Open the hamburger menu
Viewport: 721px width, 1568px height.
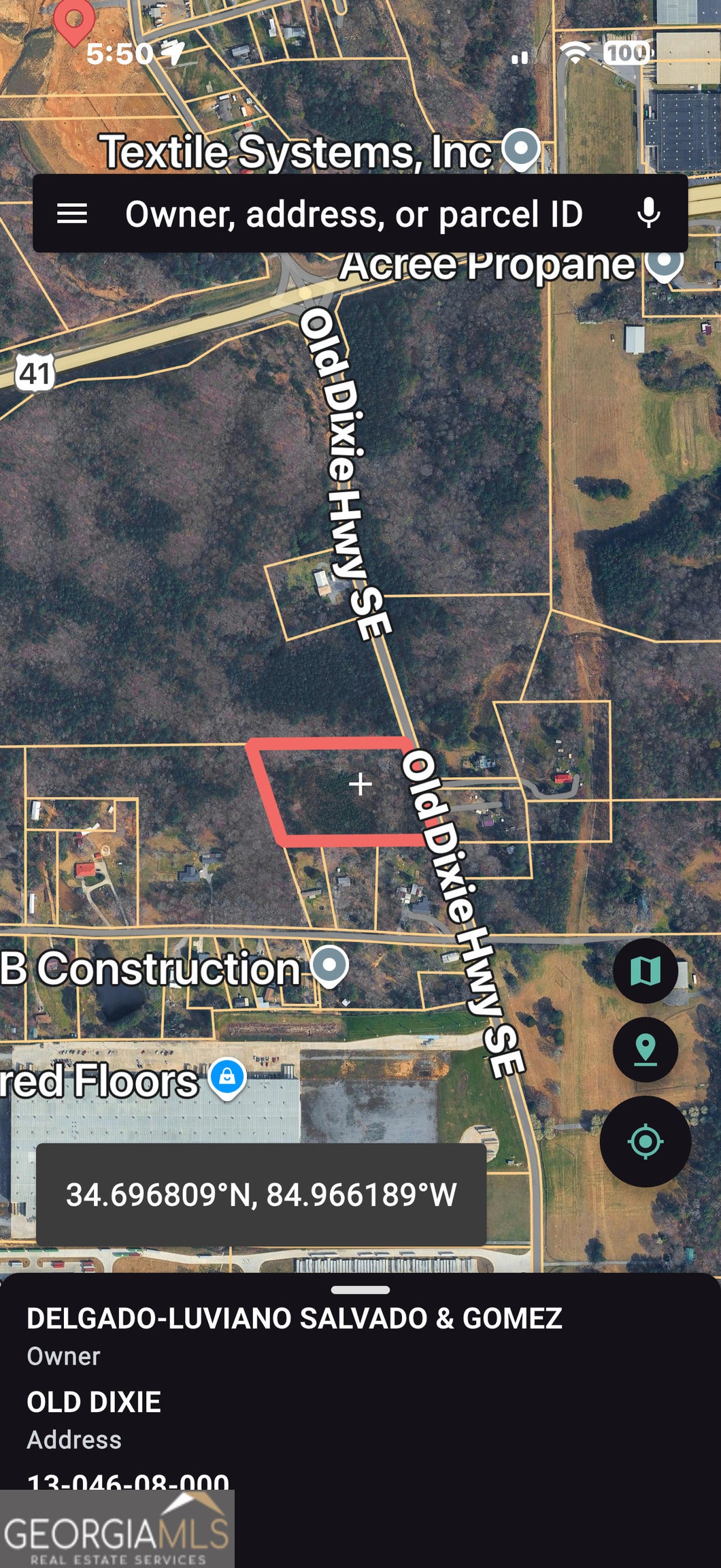point(71,214)
